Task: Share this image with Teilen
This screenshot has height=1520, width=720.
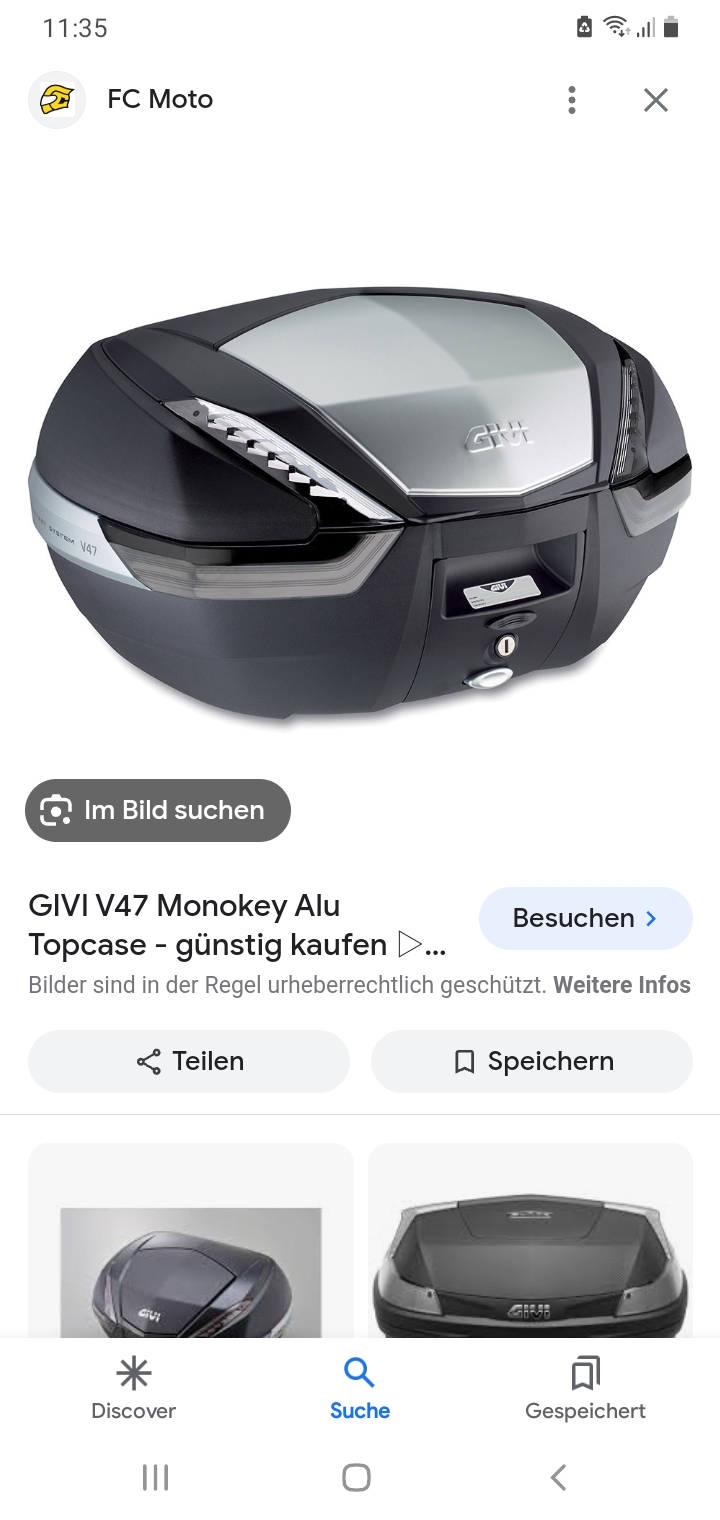Action: 189,1061
